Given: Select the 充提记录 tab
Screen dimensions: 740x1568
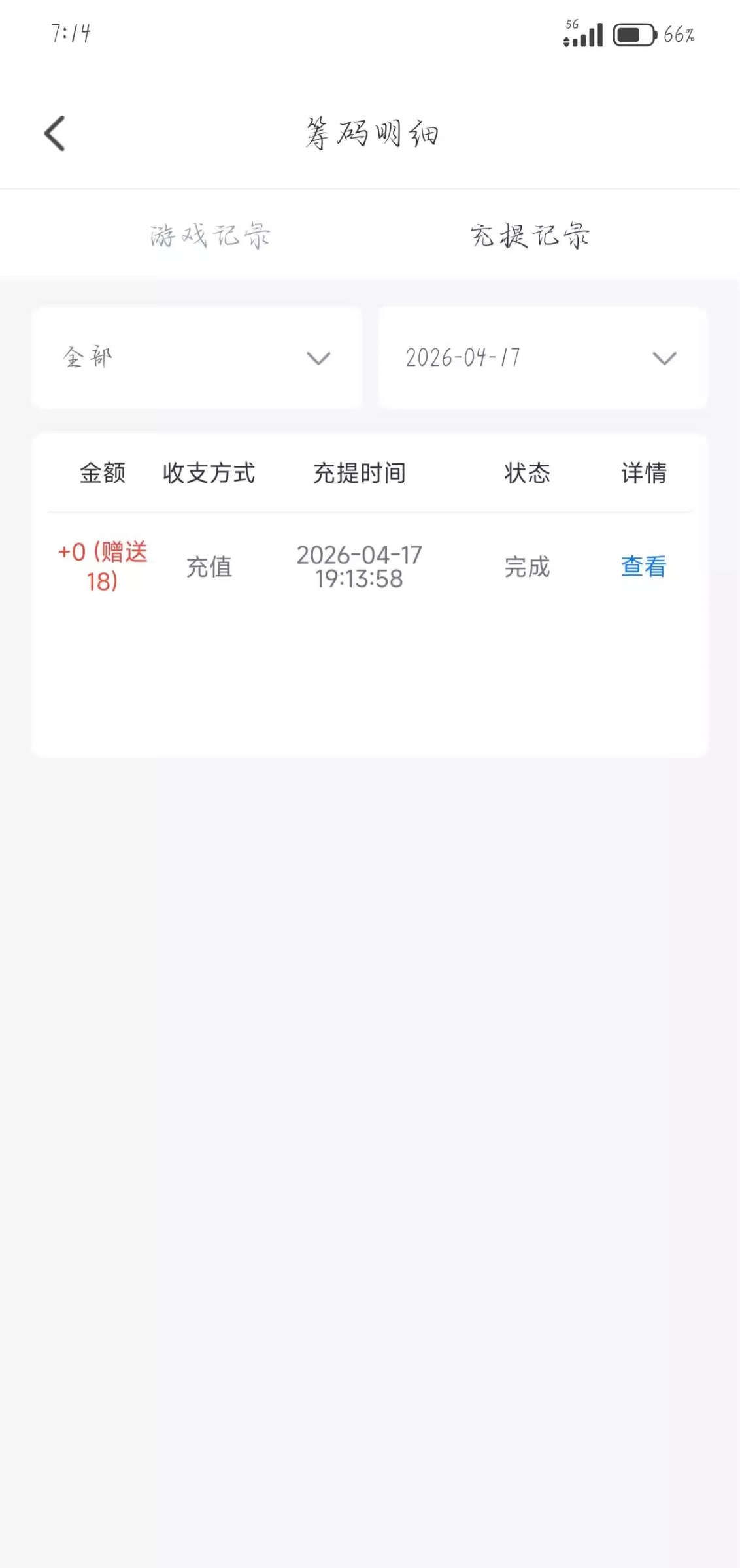Looking at the screenshot, I should tap(530, 236).
